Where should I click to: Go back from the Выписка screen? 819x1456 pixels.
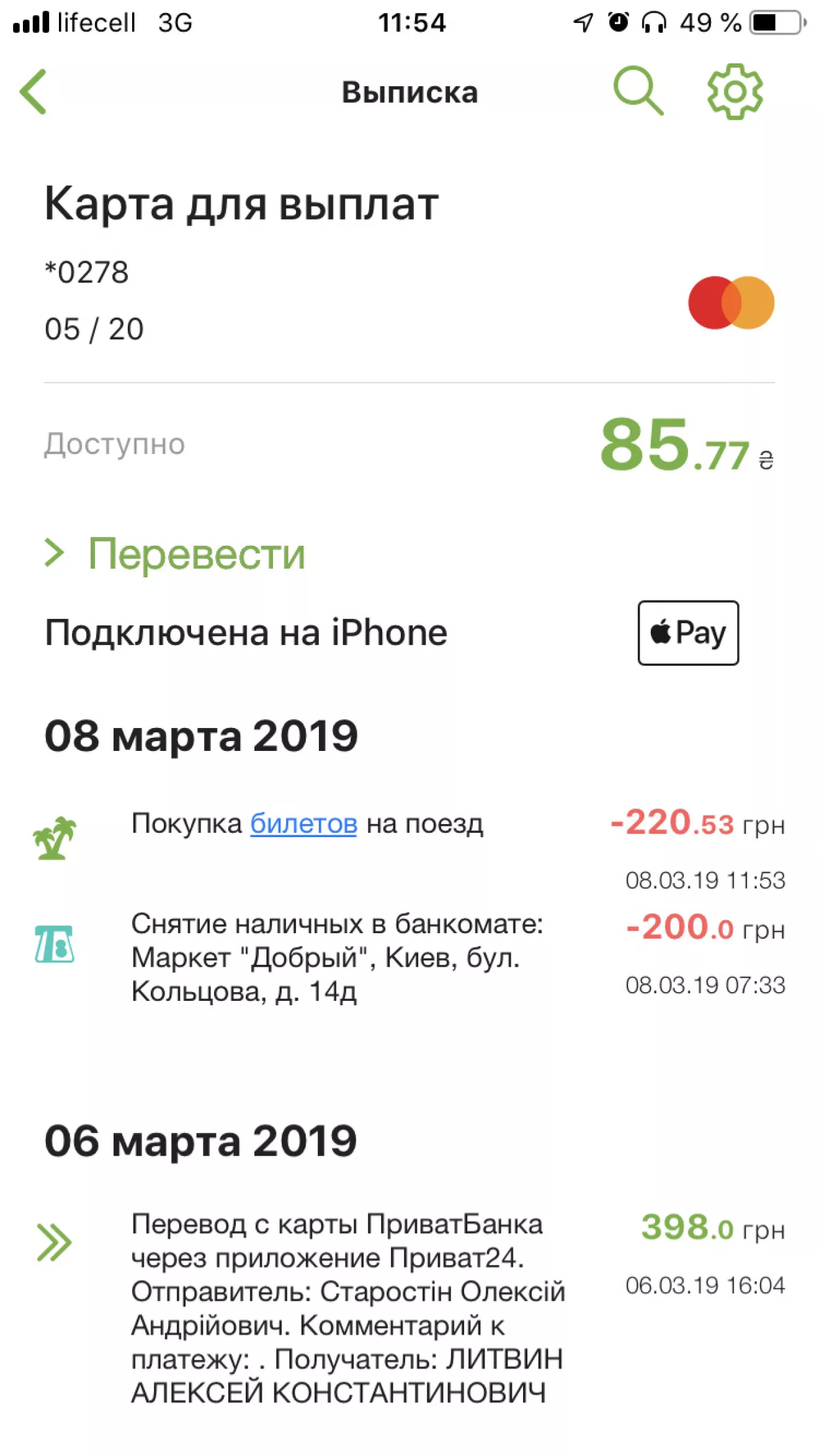(34, 92)
